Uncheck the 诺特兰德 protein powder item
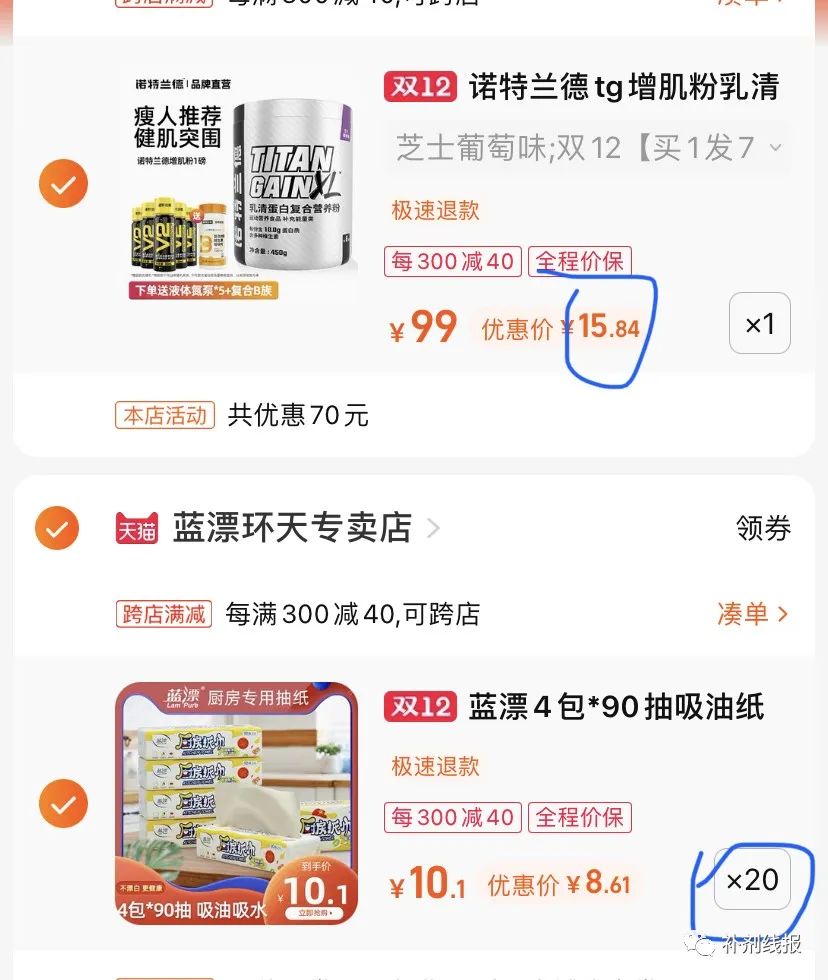828x980 pixels. [x=63, y=184]
